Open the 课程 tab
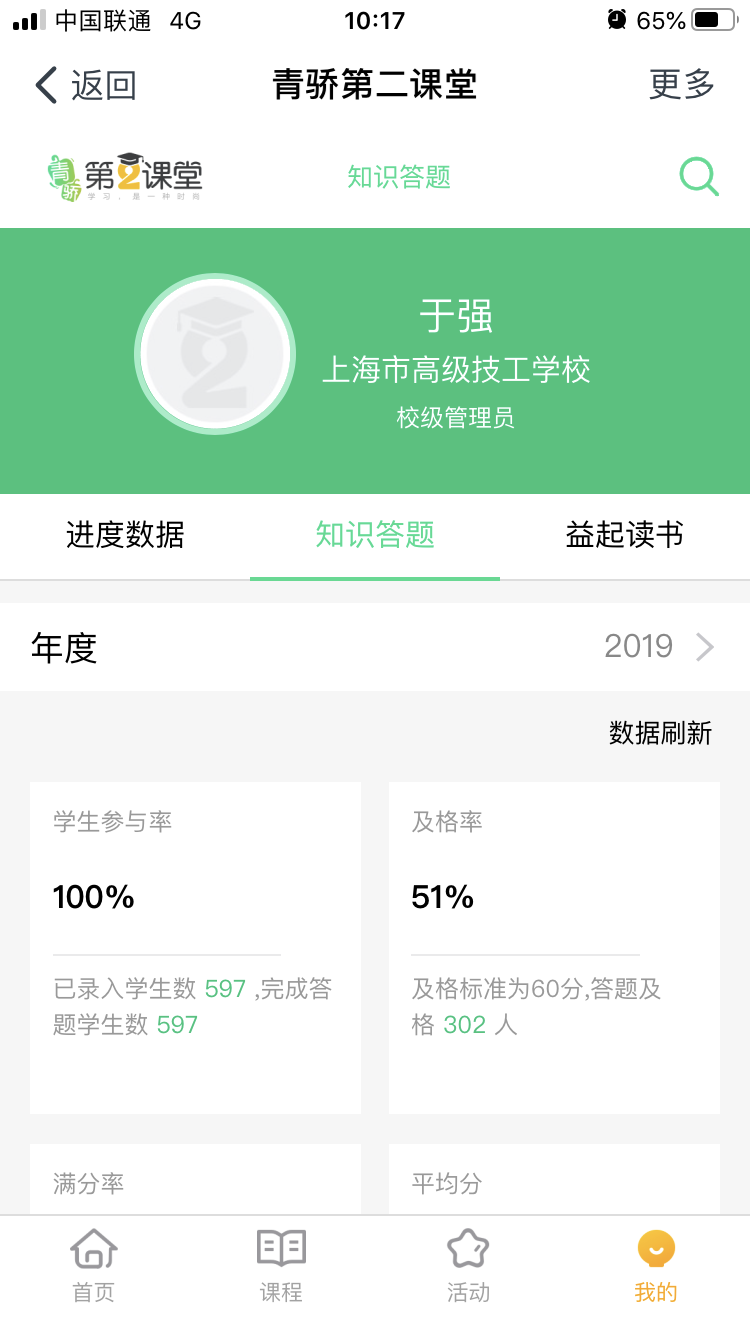The image size is (750, 1334). click(281, 1266)
